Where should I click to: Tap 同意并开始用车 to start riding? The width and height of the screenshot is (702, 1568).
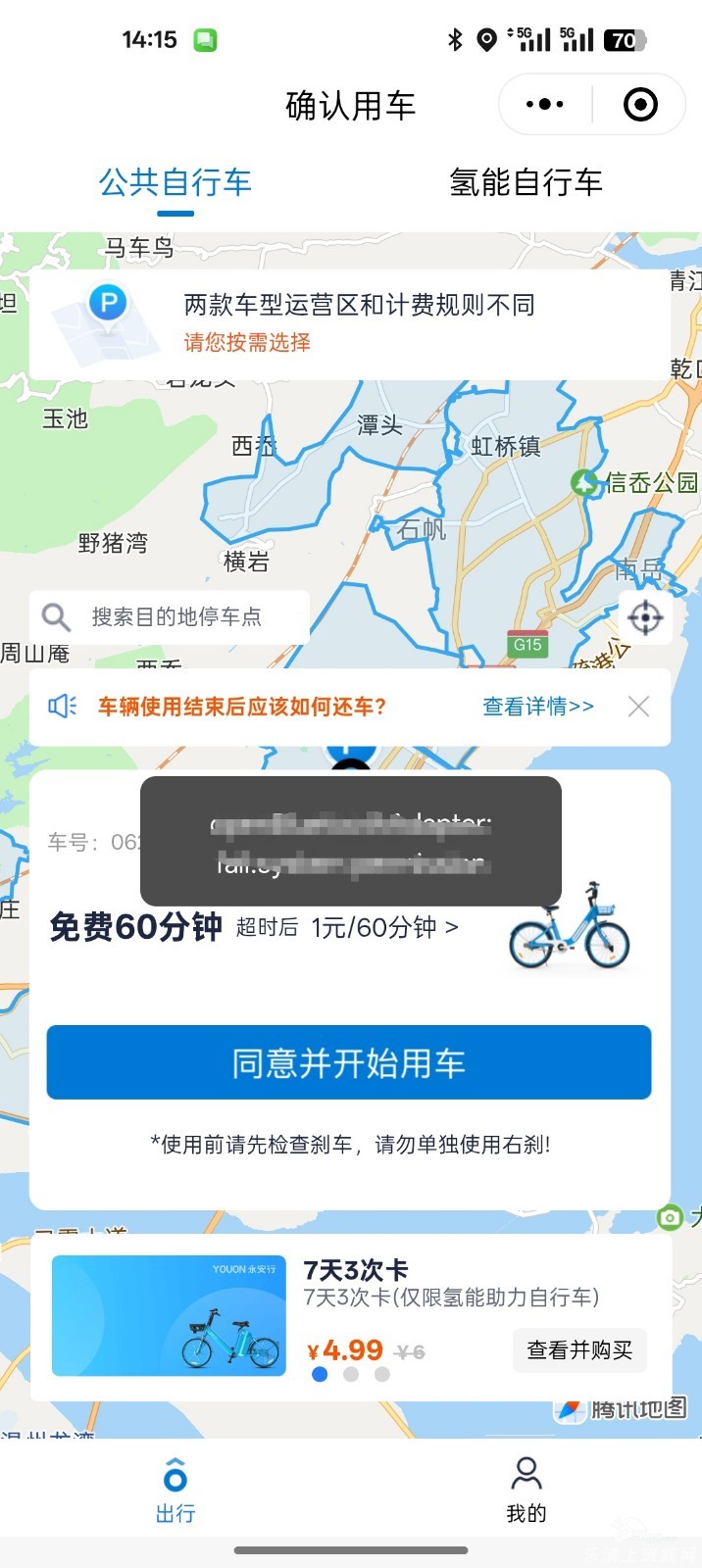(349, 1063)
